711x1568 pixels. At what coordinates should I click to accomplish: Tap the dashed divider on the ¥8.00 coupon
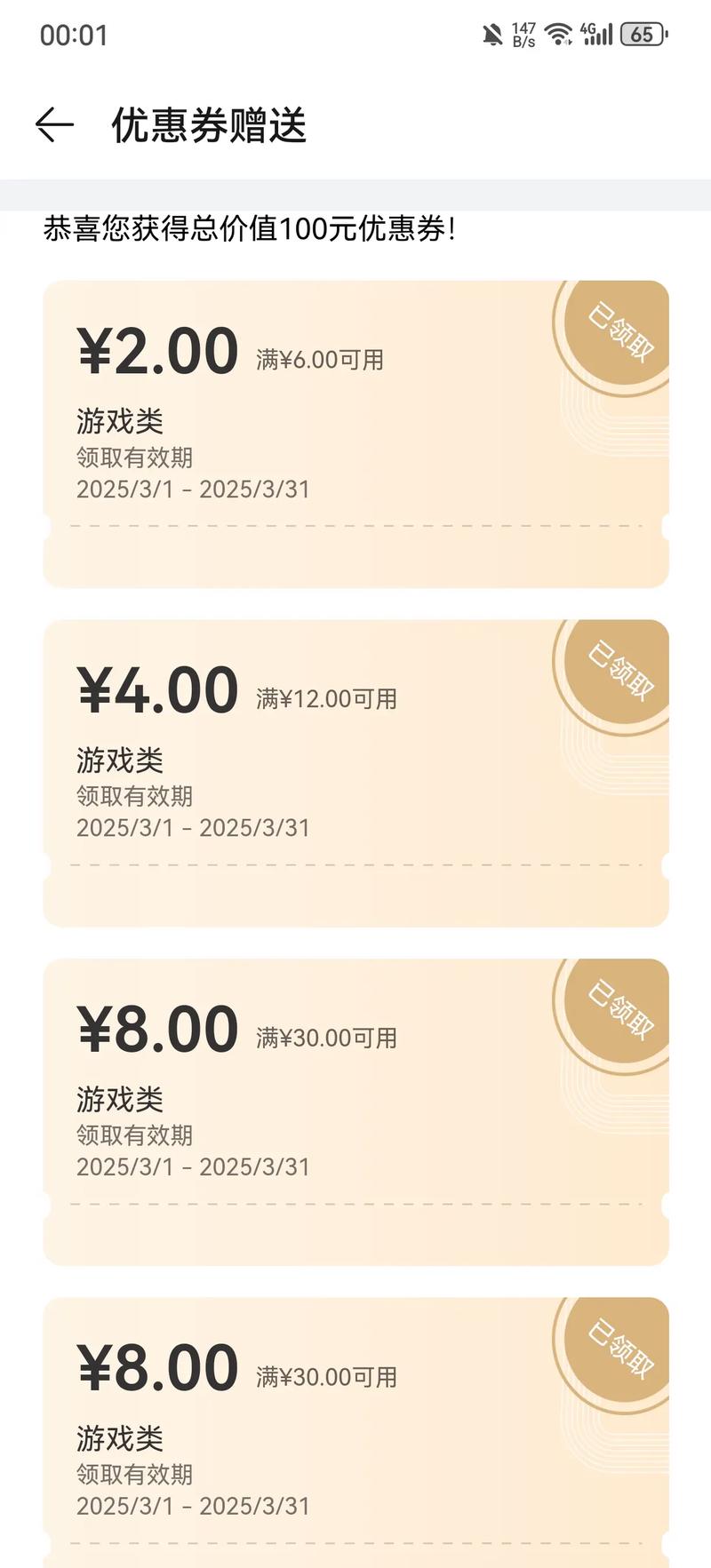pos(355,1204)
